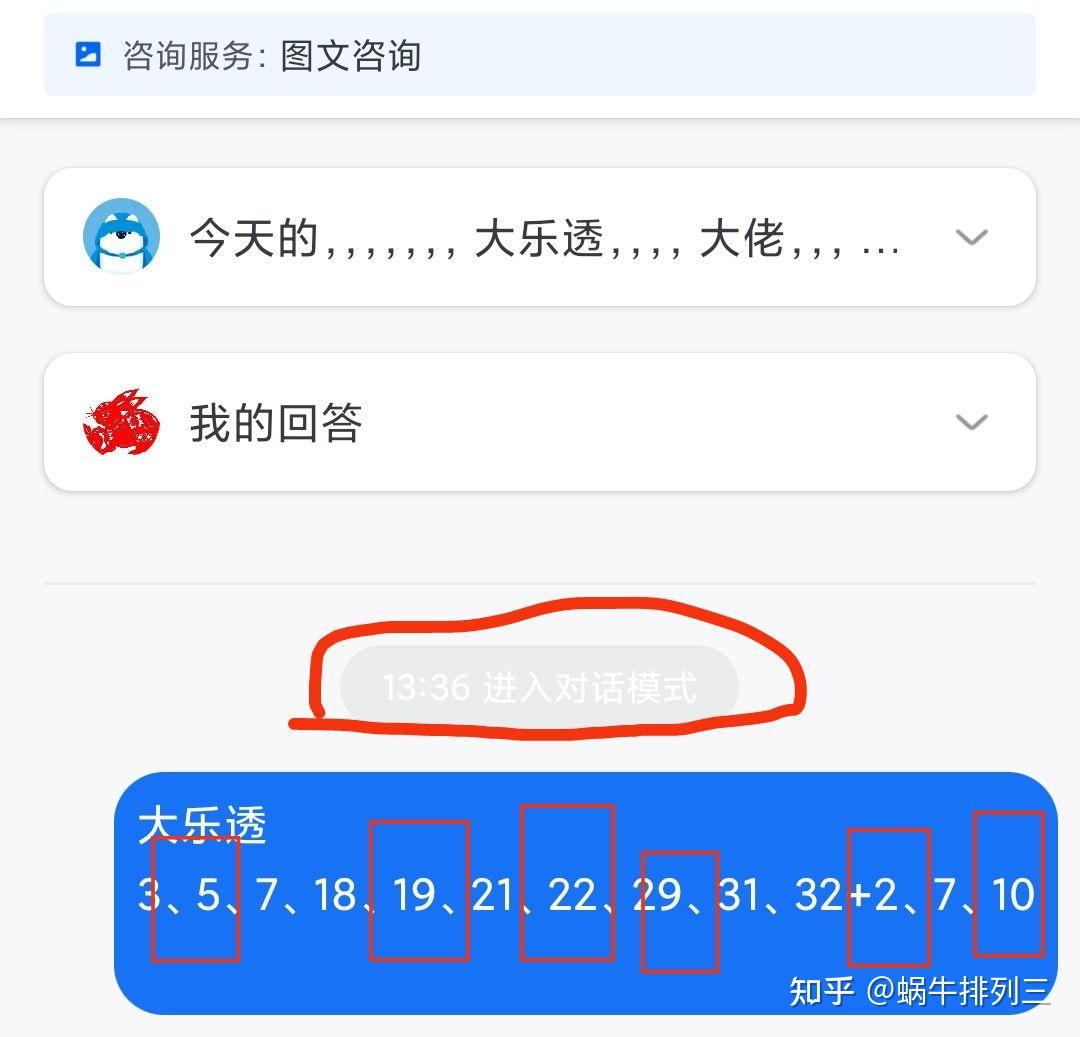
Task: Open the 大乐透 number message bubble
Action: [x=585, y=893]
